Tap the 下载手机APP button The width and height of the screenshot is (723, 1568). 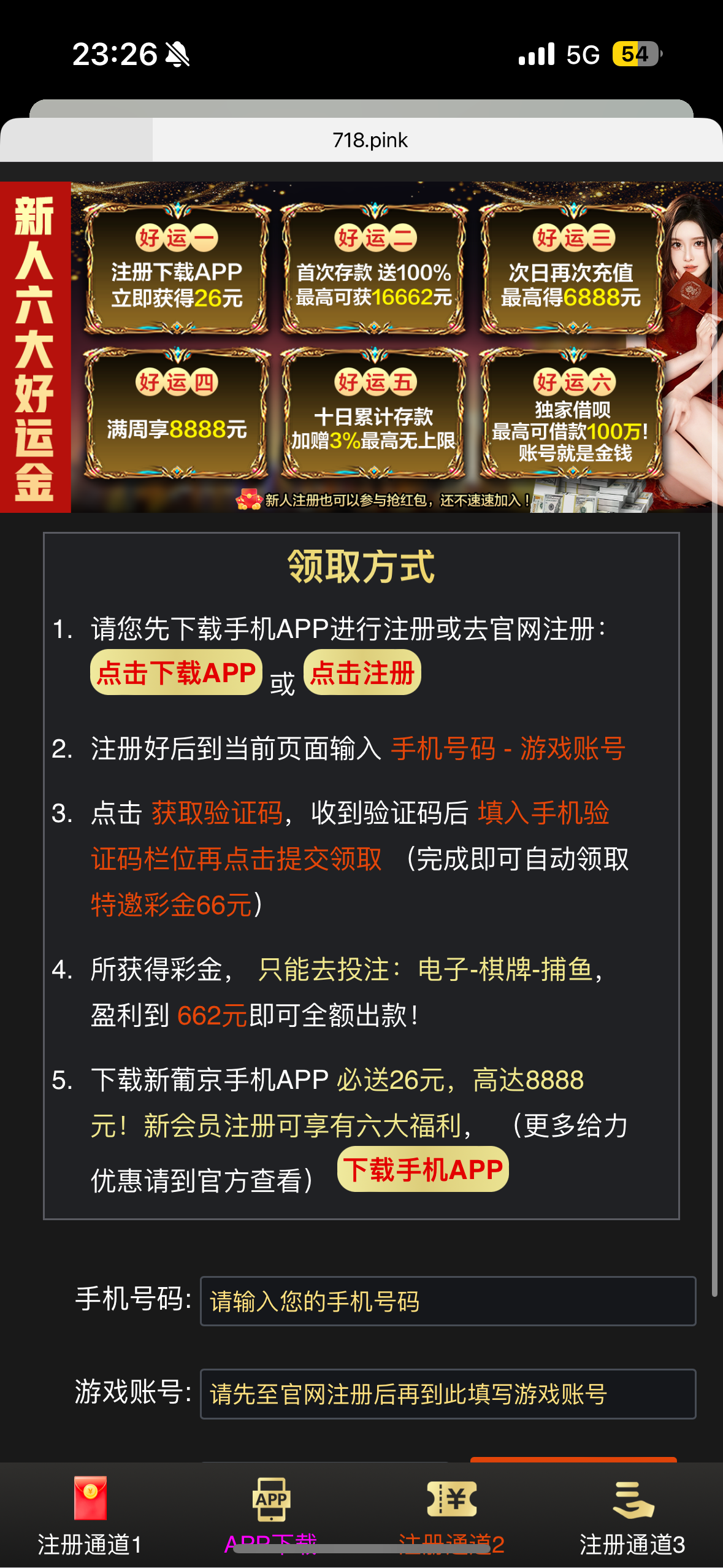[423, 1169]
